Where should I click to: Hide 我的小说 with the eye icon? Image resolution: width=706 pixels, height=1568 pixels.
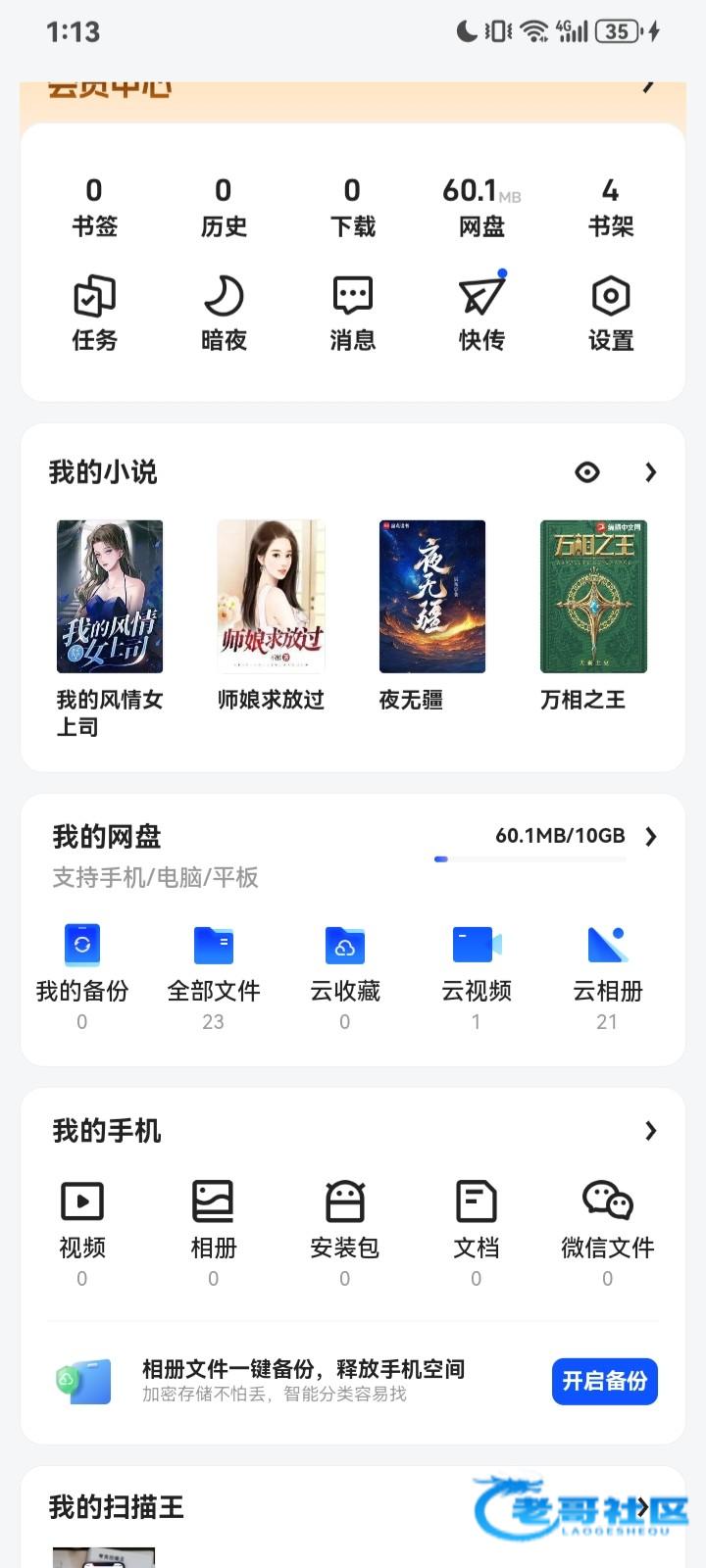(x=587, y=472)
